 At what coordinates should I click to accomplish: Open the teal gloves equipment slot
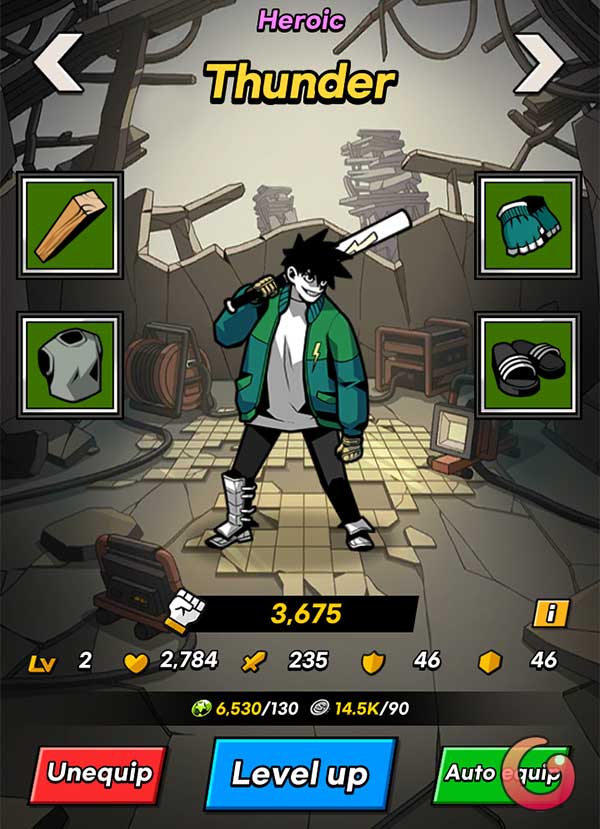(527, 224)
